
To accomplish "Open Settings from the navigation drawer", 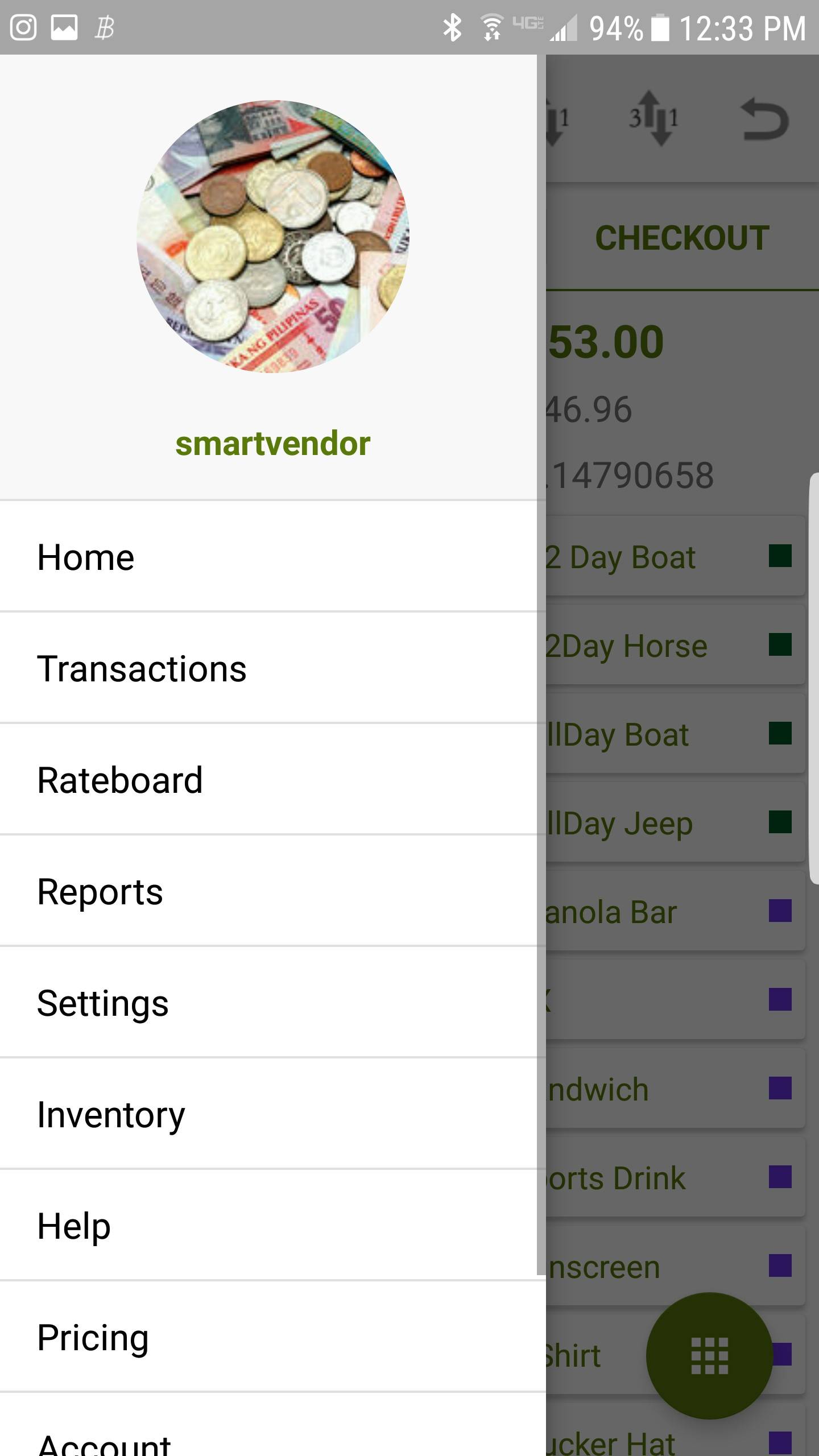I will tap(103, 1003).
